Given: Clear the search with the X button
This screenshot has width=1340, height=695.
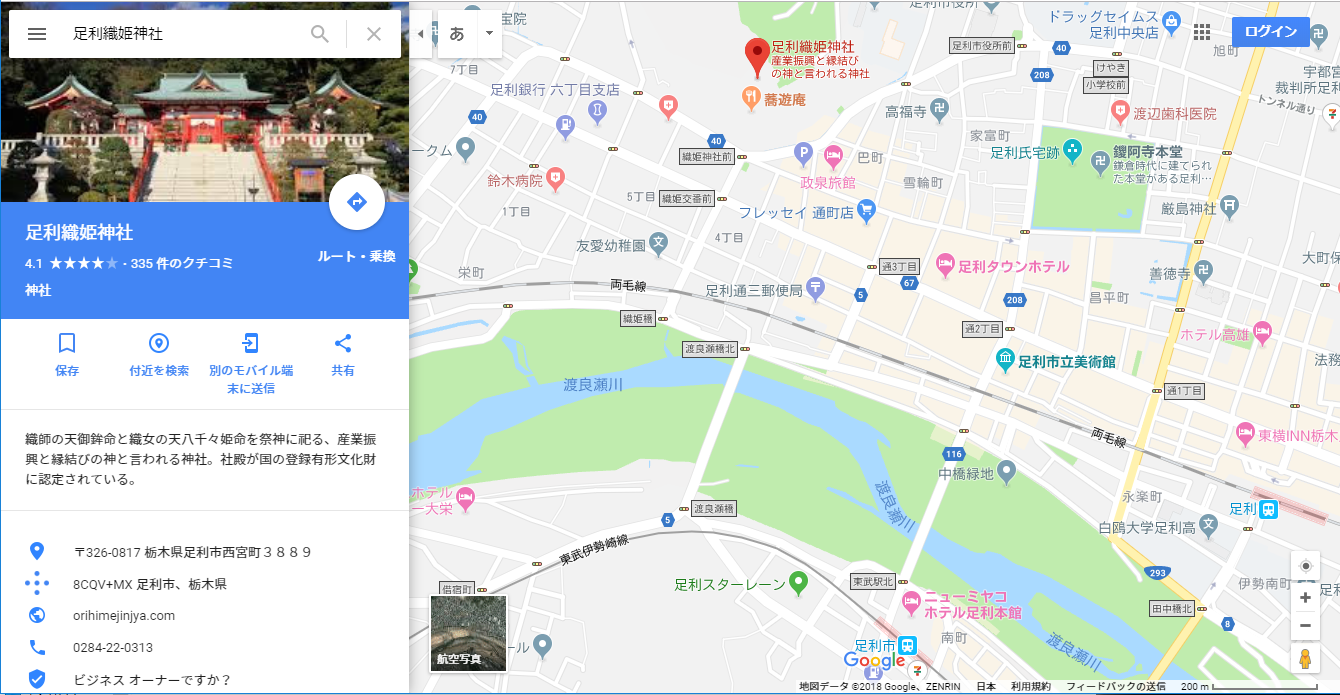Looking at the screenshot, I should [374, 34].
